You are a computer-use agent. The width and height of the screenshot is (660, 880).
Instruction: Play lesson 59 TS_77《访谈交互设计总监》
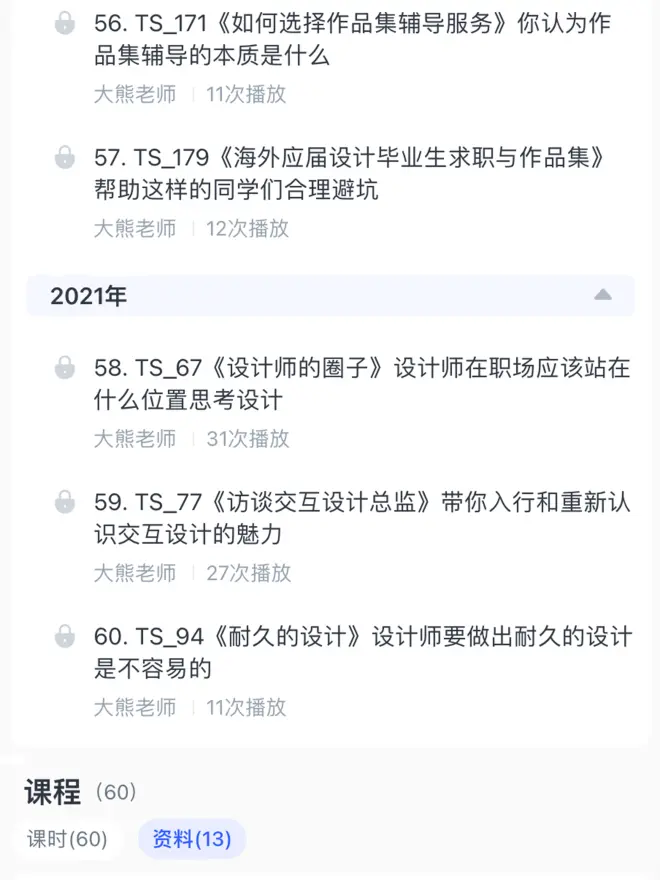coord(362,517)
